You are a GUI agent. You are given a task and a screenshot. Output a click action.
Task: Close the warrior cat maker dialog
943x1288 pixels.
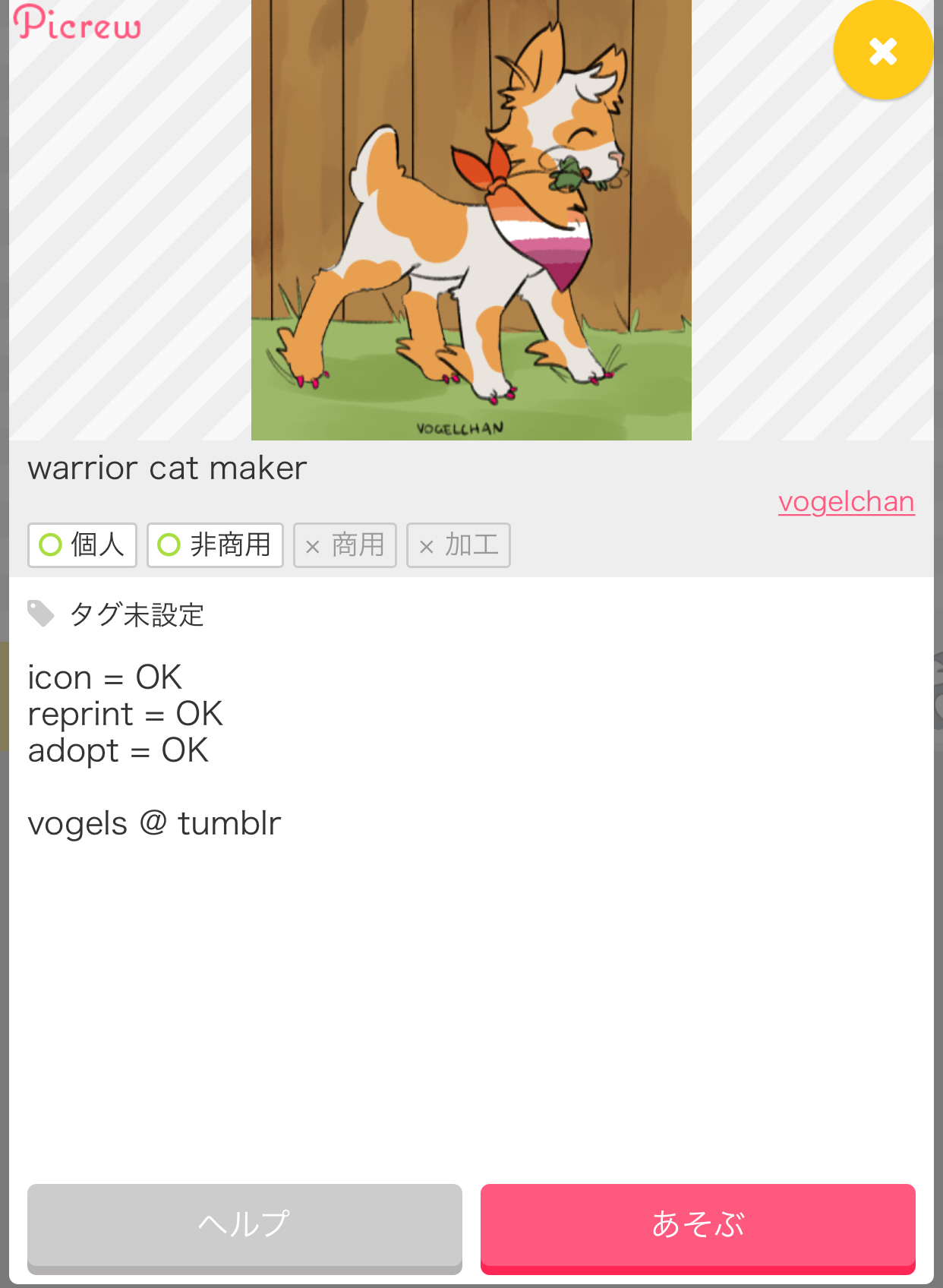[x=882, y=52]
